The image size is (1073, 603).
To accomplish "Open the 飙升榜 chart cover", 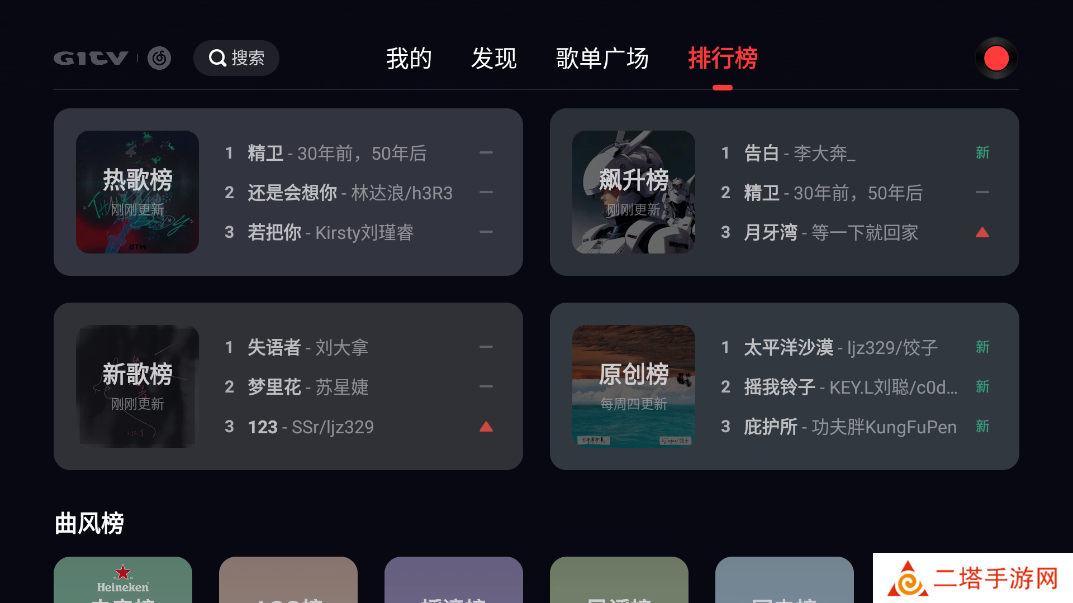I will click(633, 192).
